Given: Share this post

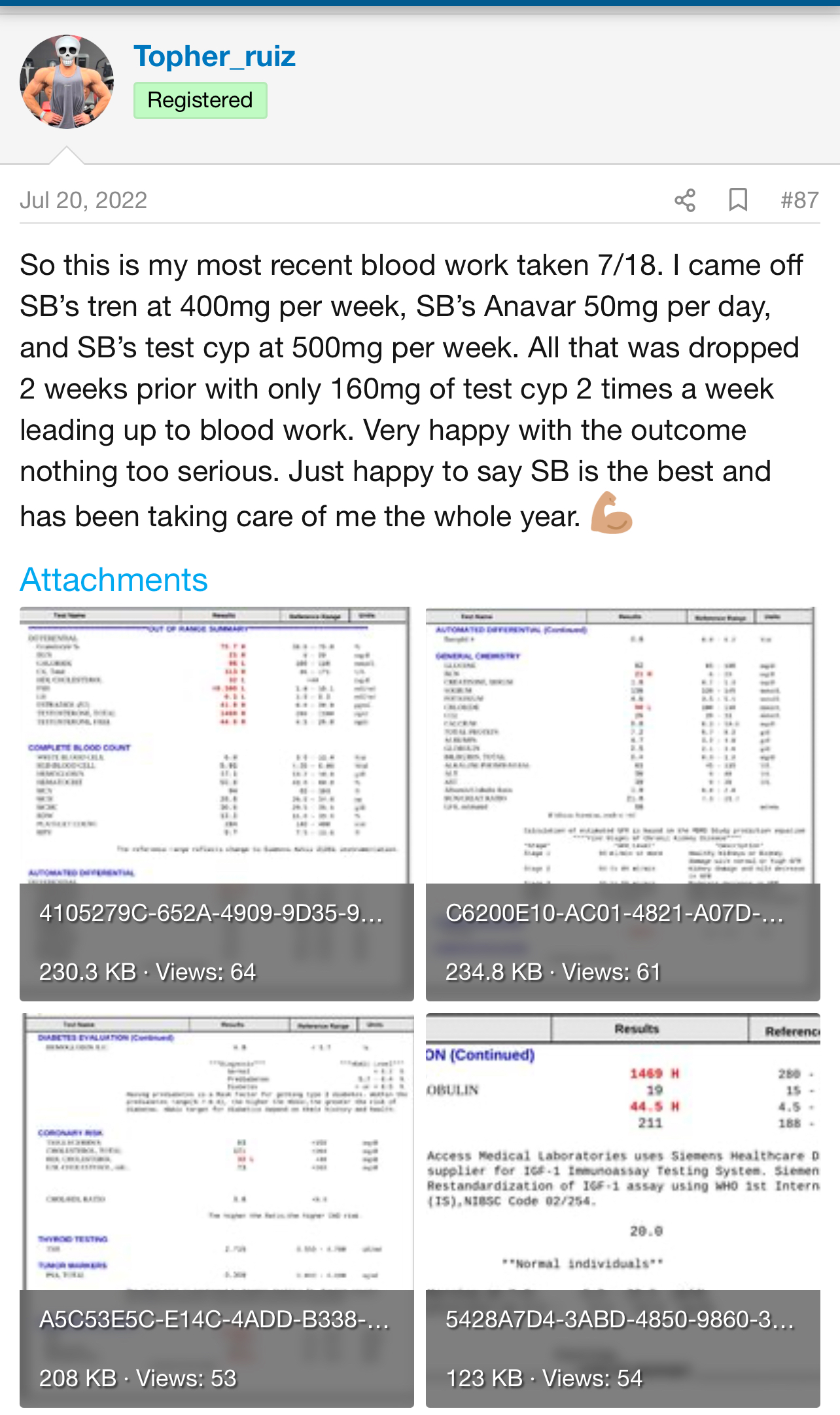Looking at the screenshot, I should (x=684, y=200).
